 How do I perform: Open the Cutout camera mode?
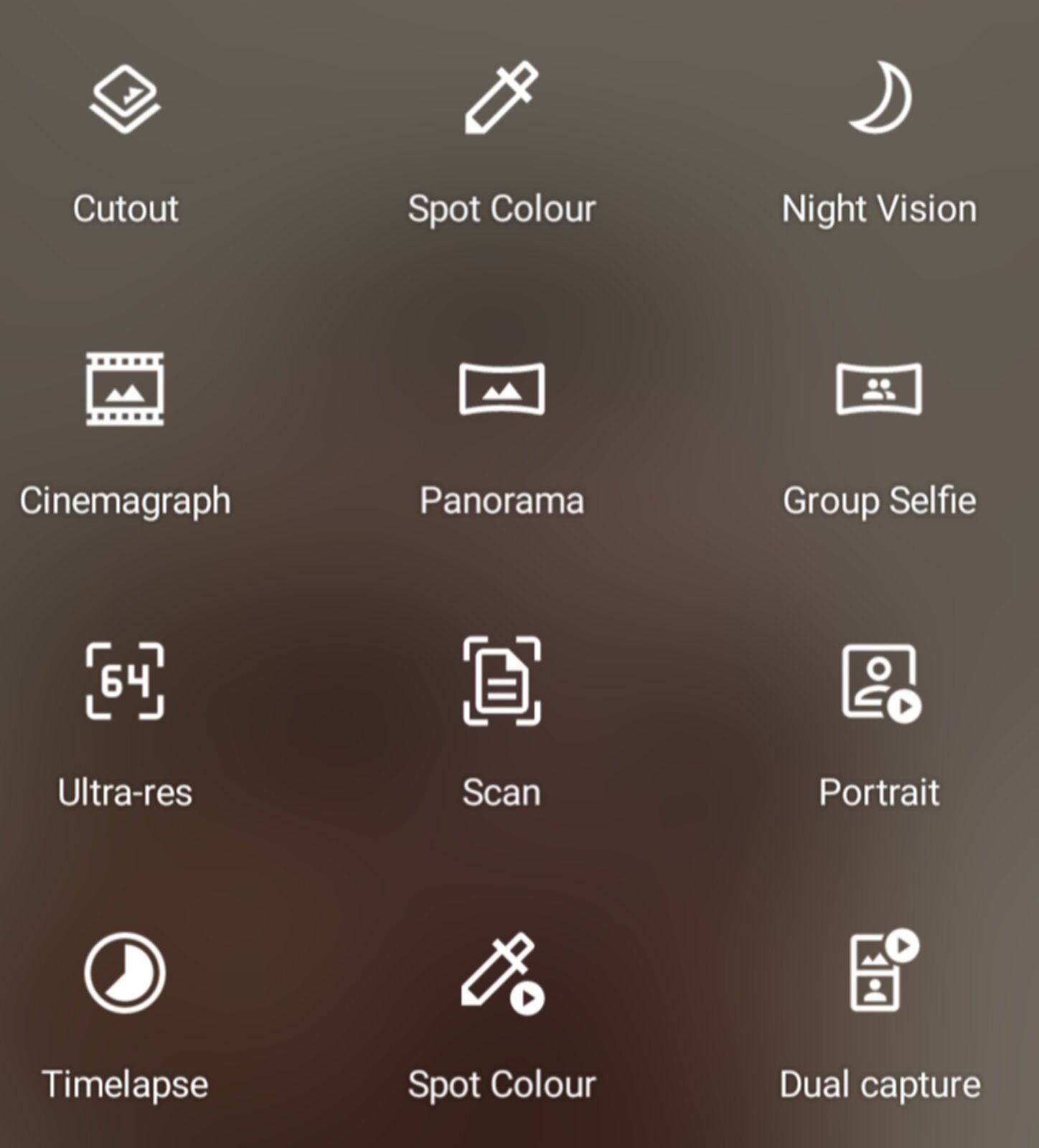tap(125, 99)
